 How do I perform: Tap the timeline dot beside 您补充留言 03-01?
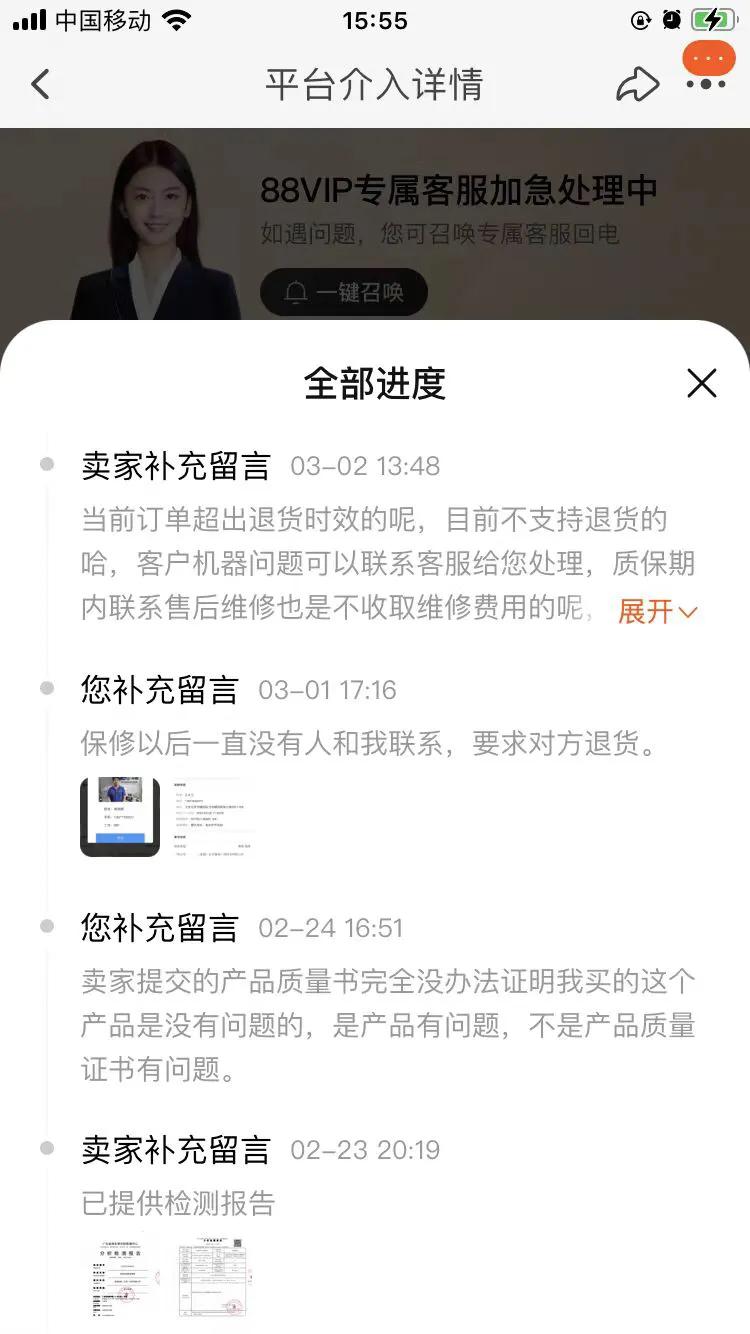pos(45,686)
